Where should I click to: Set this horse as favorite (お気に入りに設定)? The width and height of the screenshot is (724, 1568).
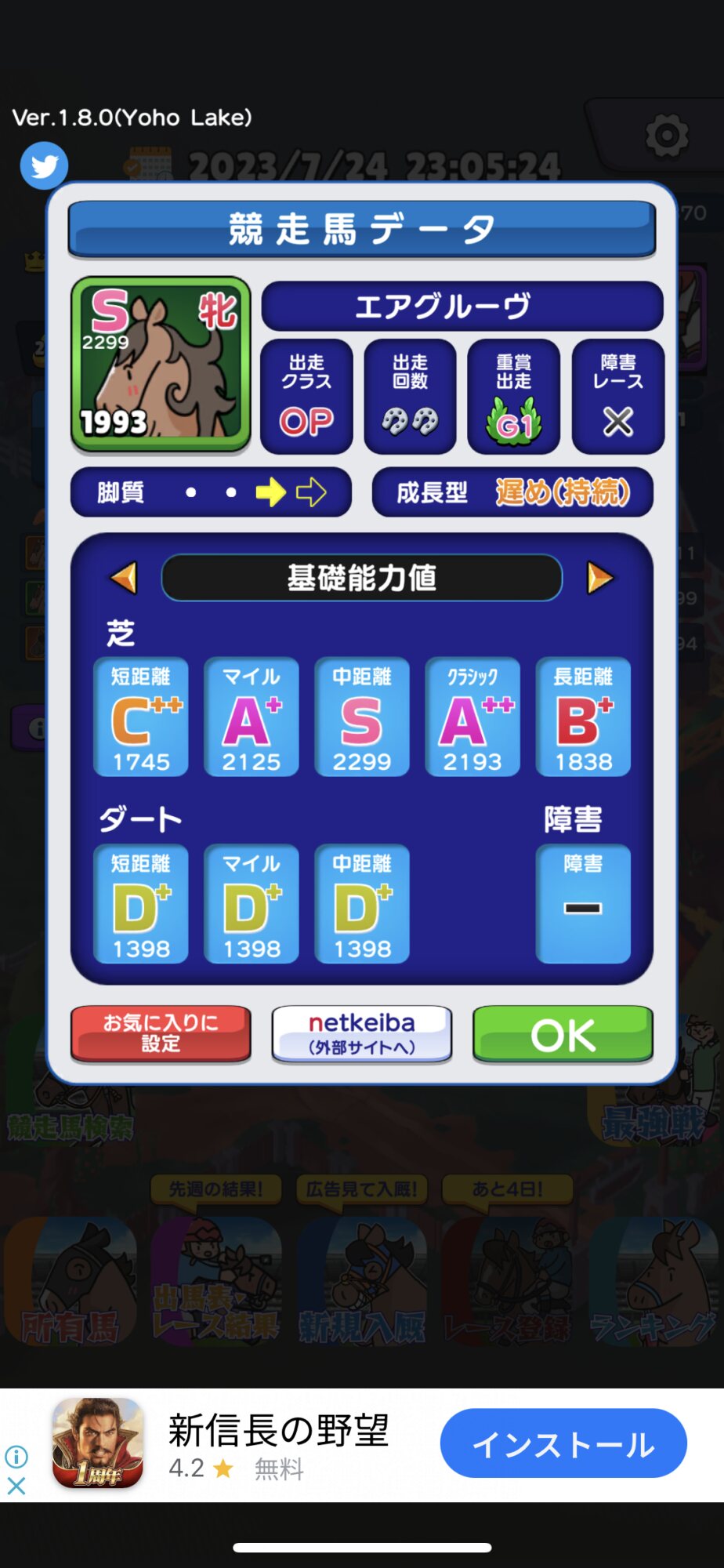tap(161, 1034)
